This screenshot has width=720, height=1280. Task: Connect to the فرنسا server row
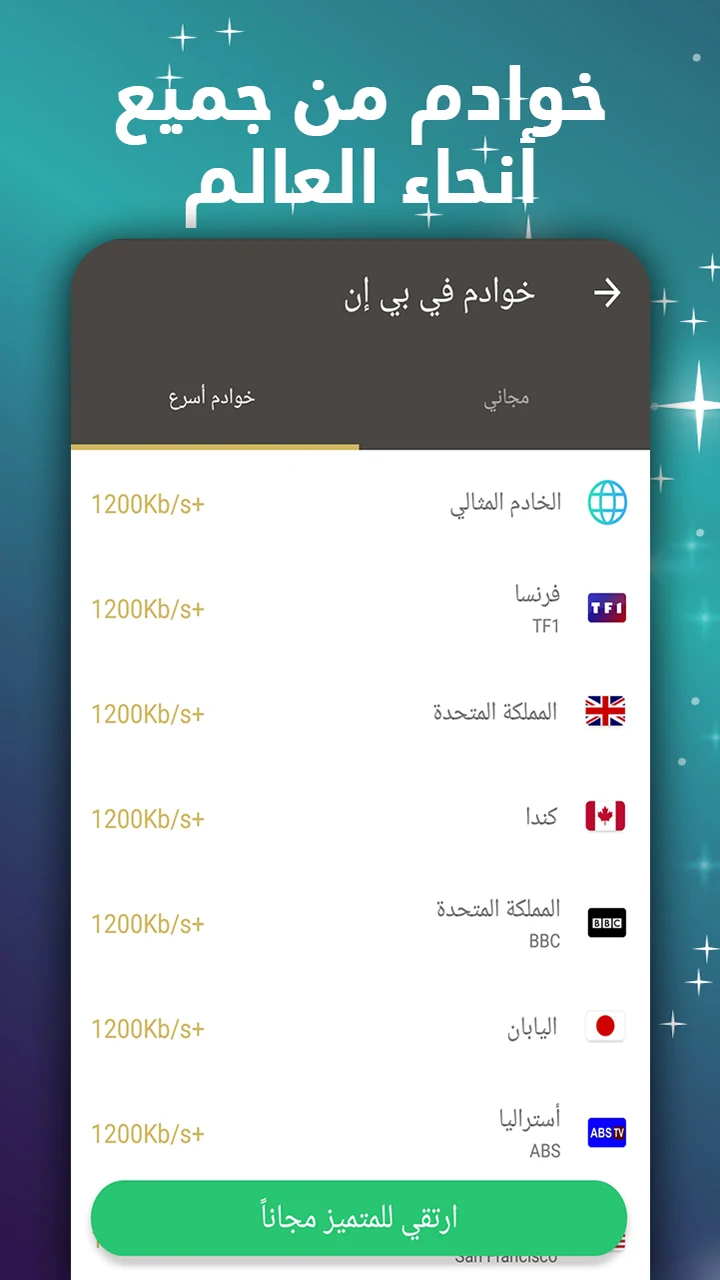click(x=360, y=607)
